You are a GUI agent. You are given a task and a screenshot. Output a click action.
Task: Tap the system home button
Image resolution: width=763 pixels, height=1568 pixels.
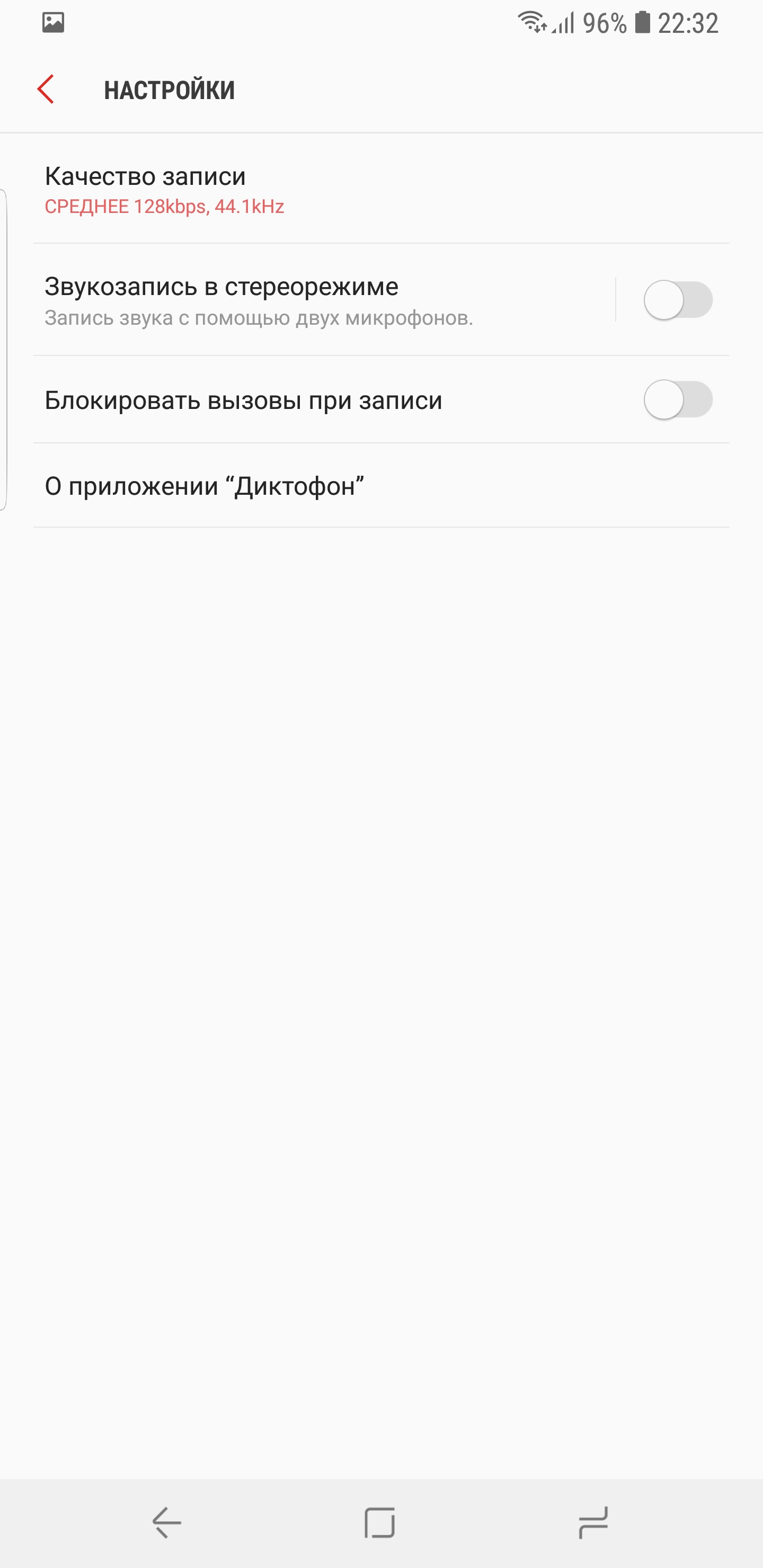pos(380,1523)
